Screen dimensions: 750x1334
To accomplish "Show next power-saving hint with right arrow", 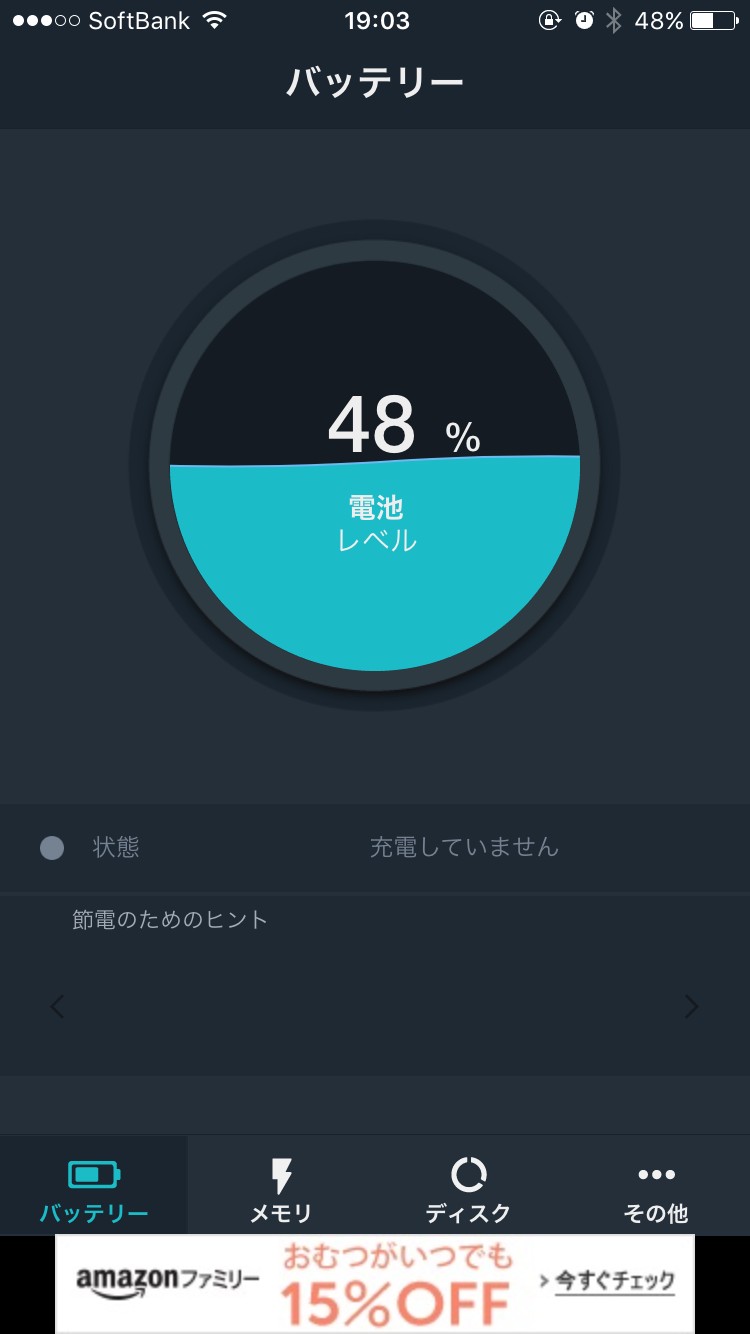I will 691,1007.
